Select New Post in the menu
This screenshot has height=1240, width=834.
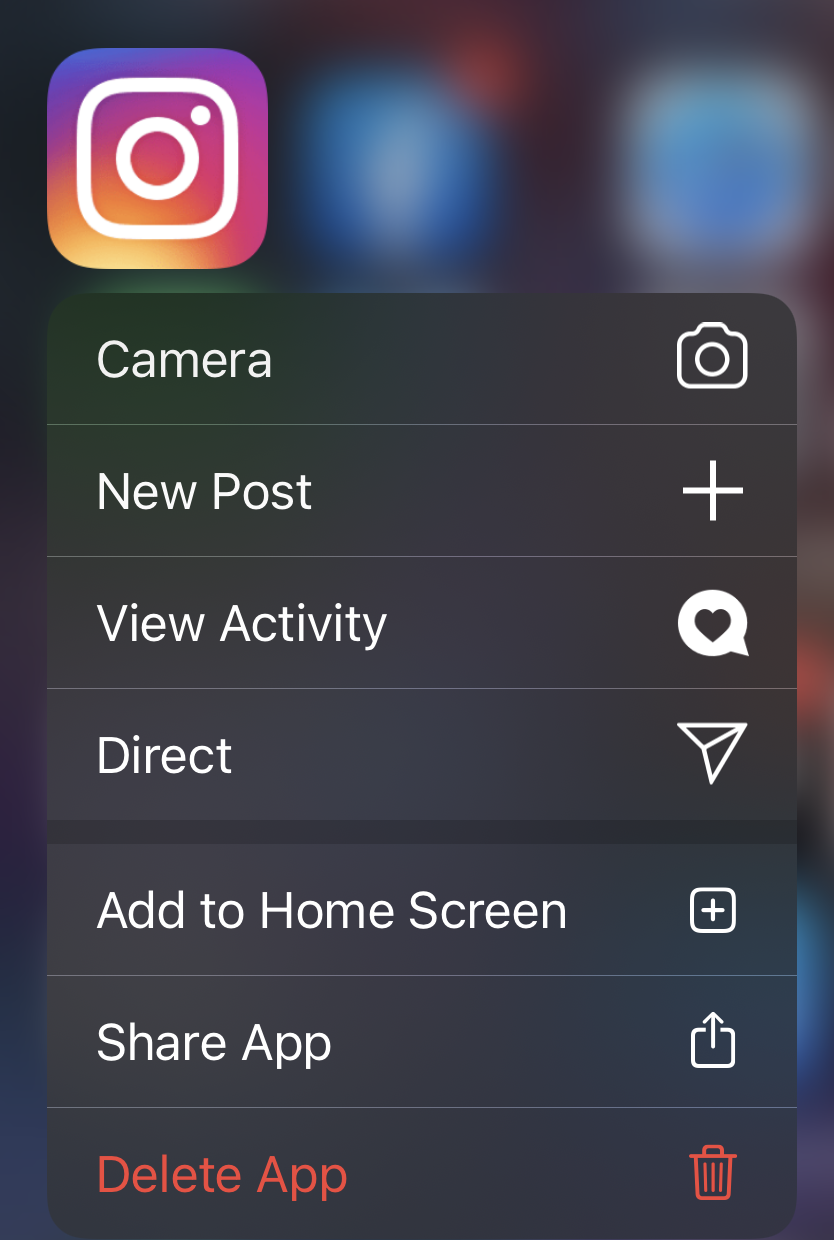[421, 492]
